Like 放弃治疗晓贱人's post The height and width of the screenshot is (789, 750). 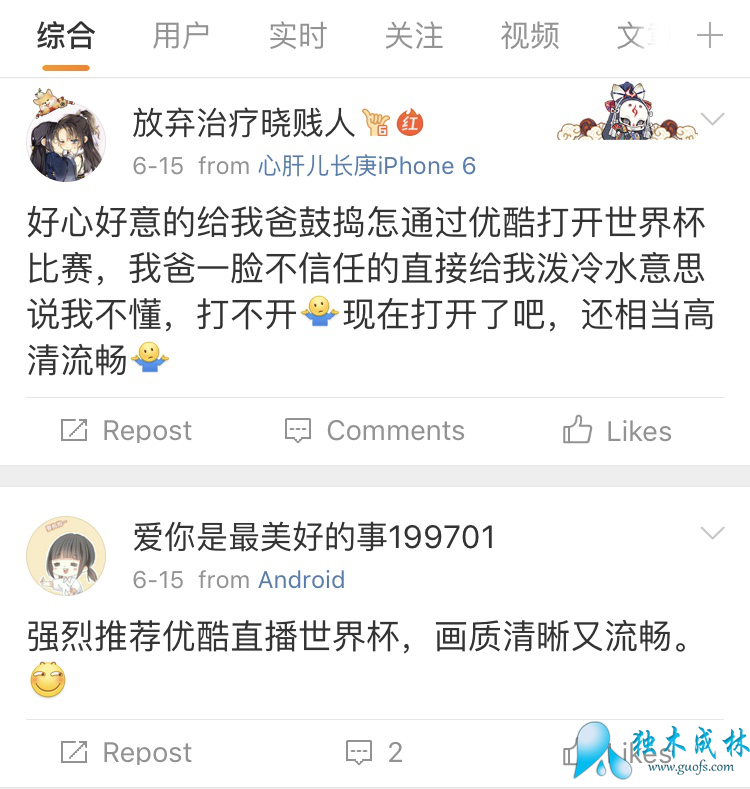tap(617, 431)
